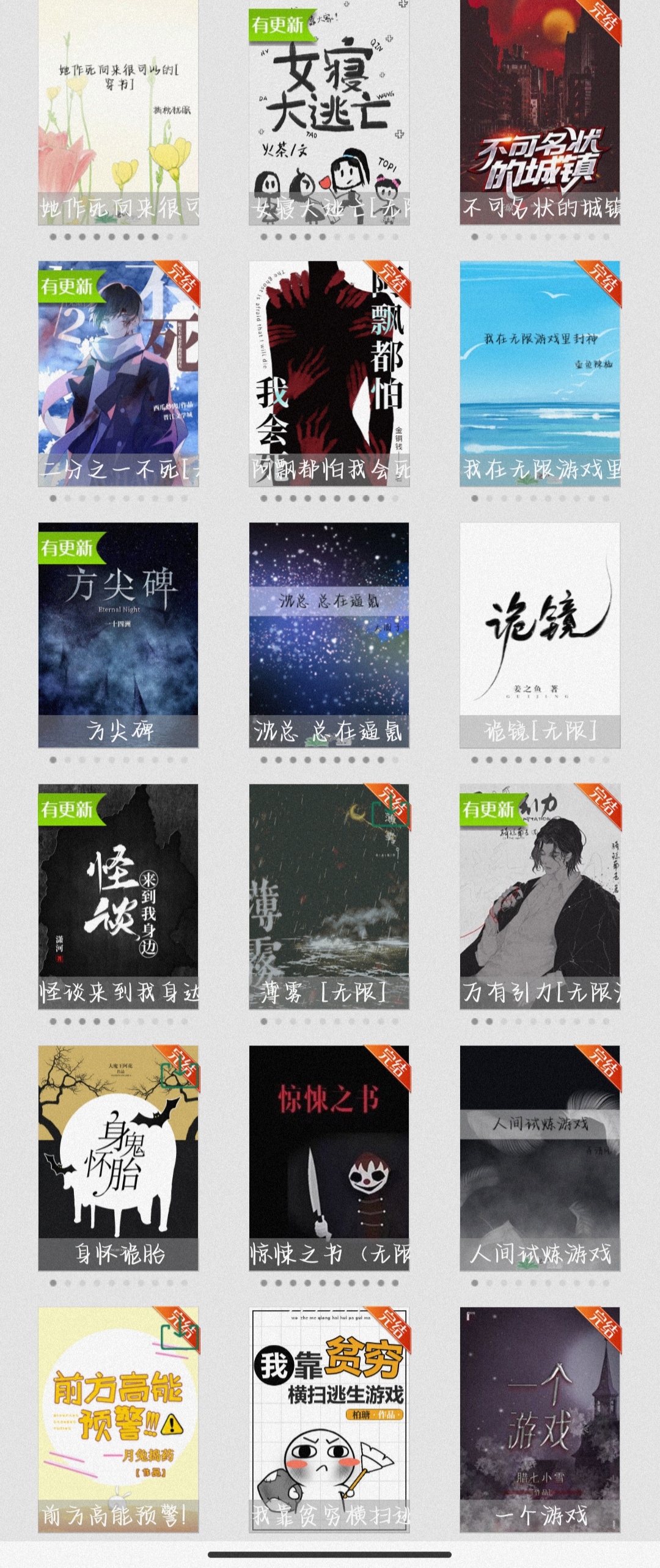Screen dimensions: 660x1568
Task: Open 怪谈来到我身边
Action: click(x=119, y=896)
